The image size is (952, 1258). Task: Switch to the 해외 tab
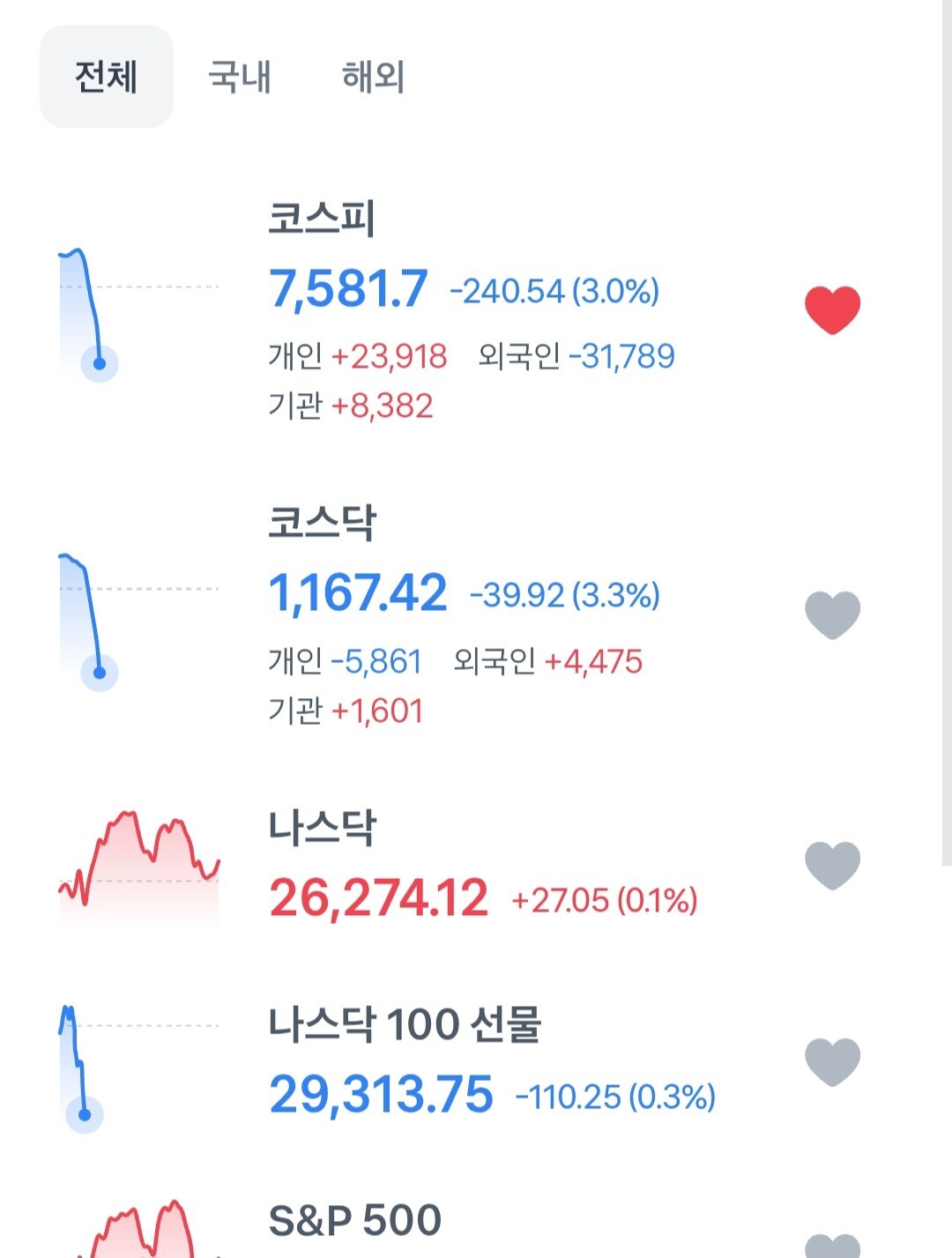coord(374,77)
